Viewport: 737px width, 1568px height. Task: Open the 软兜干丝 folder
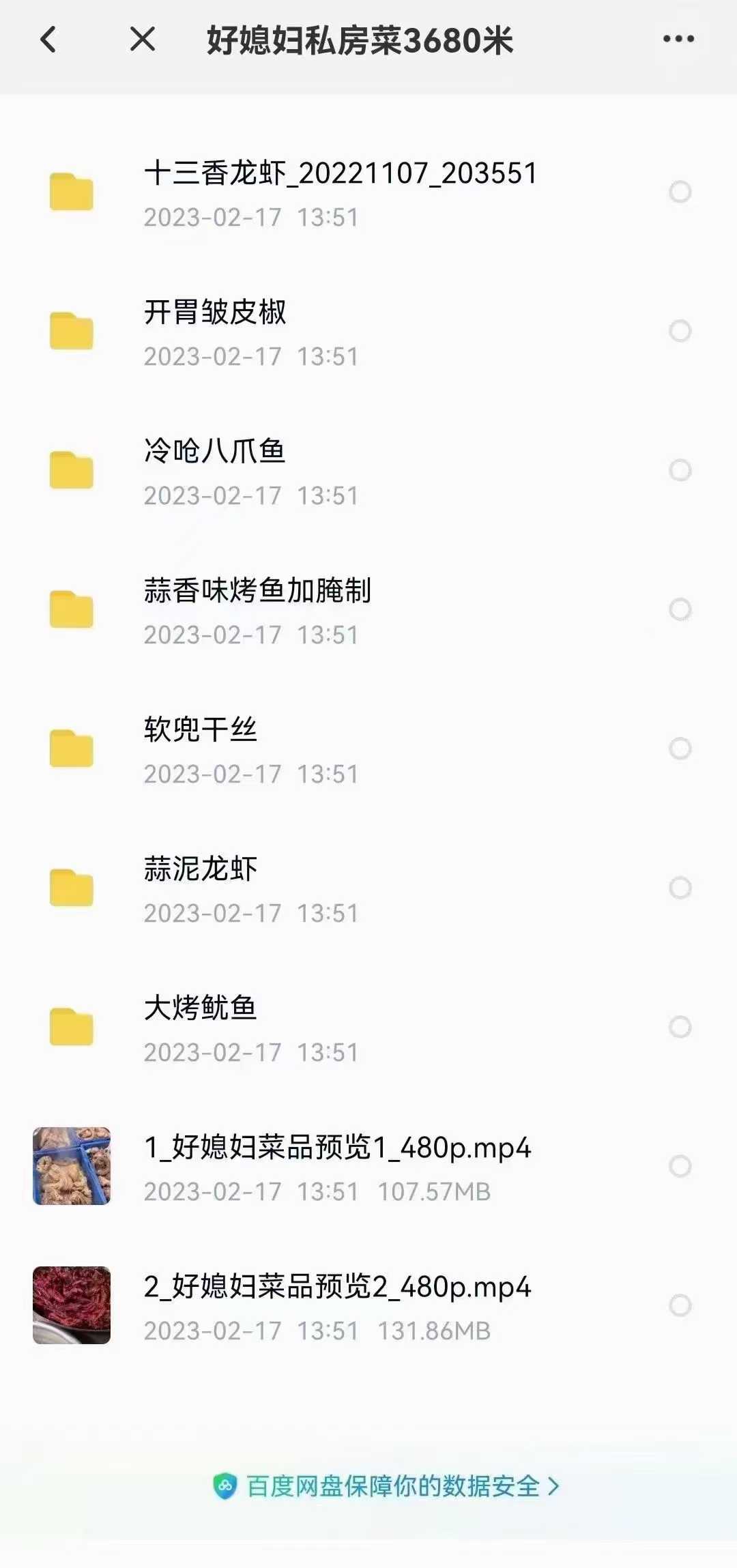[x=201, y=749]
